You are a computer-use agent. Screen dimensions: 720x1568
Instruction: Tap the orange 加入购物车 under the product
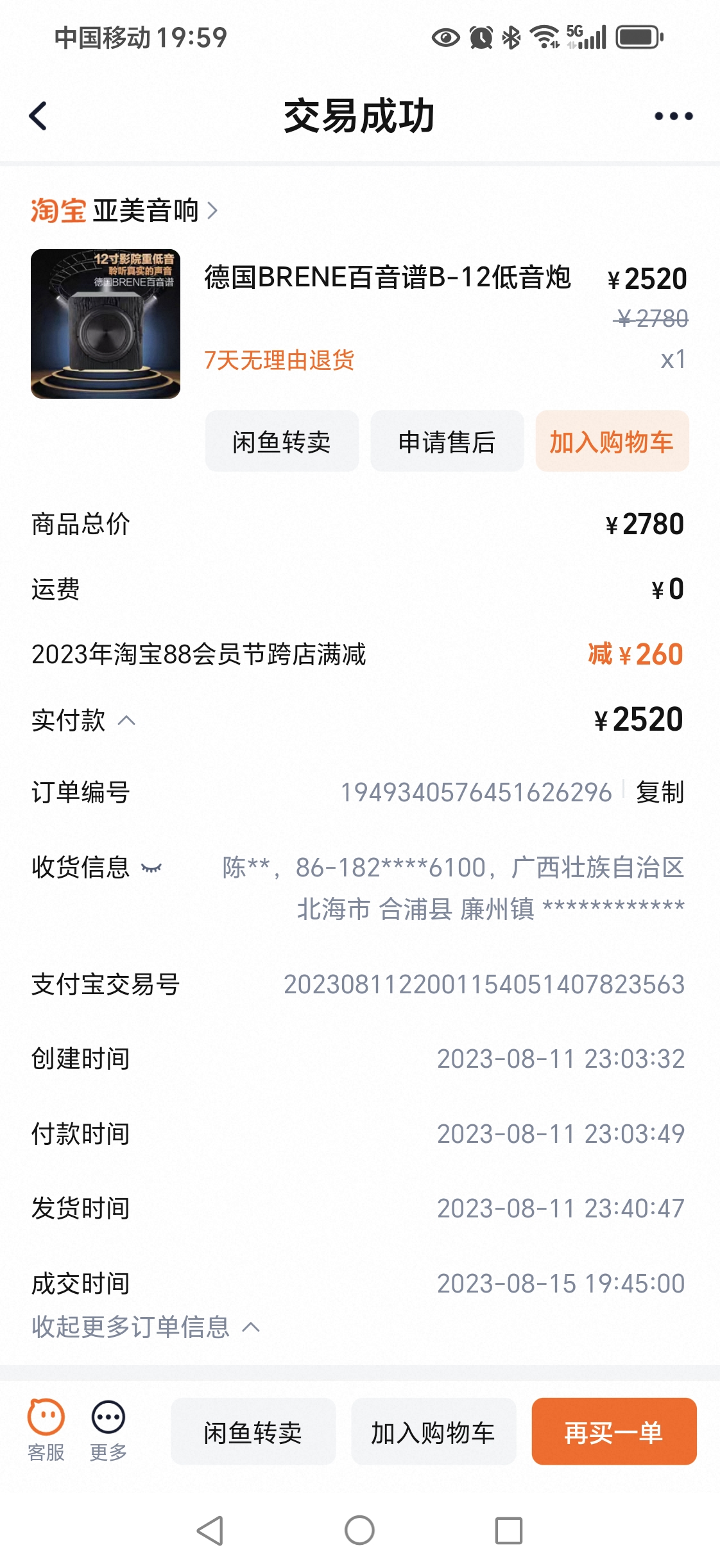coord(612,442)
